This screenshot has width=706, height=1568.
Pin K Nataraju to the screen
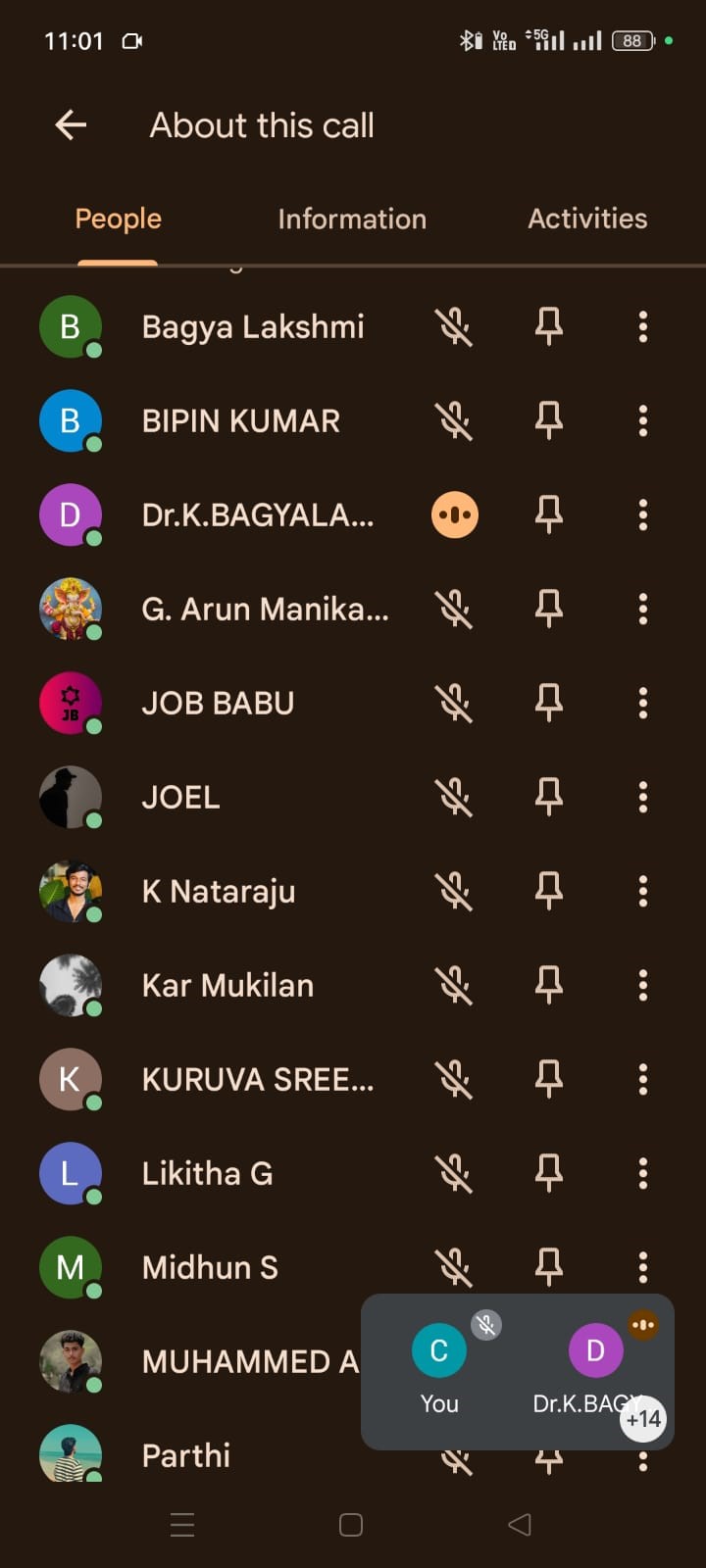point(548,891)
